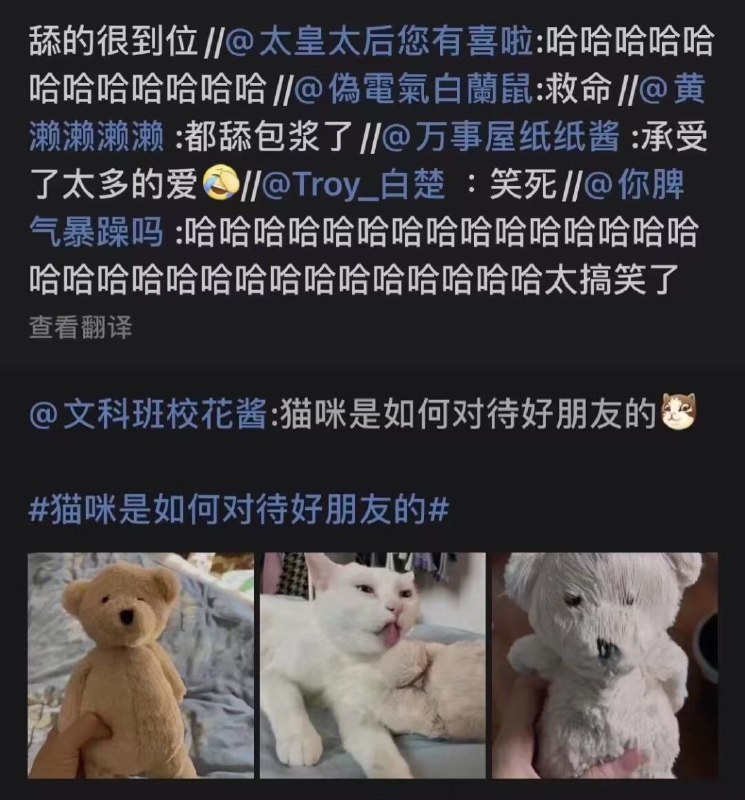745x800 pixels.
Task: View the brown teddy bear photo
Action: tap(141, 665)
